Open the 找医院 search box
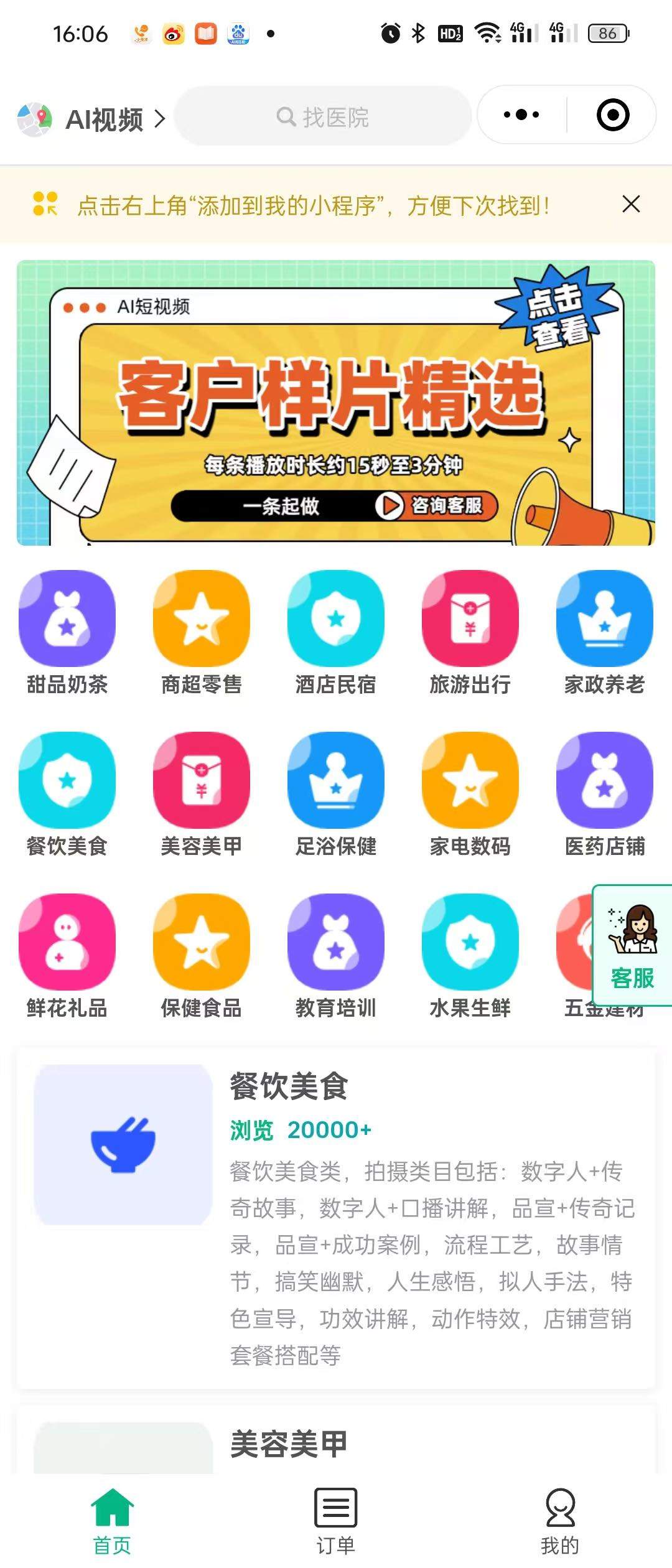Image resolution: width=672 pixels, height=1568 pixels. 322,116
